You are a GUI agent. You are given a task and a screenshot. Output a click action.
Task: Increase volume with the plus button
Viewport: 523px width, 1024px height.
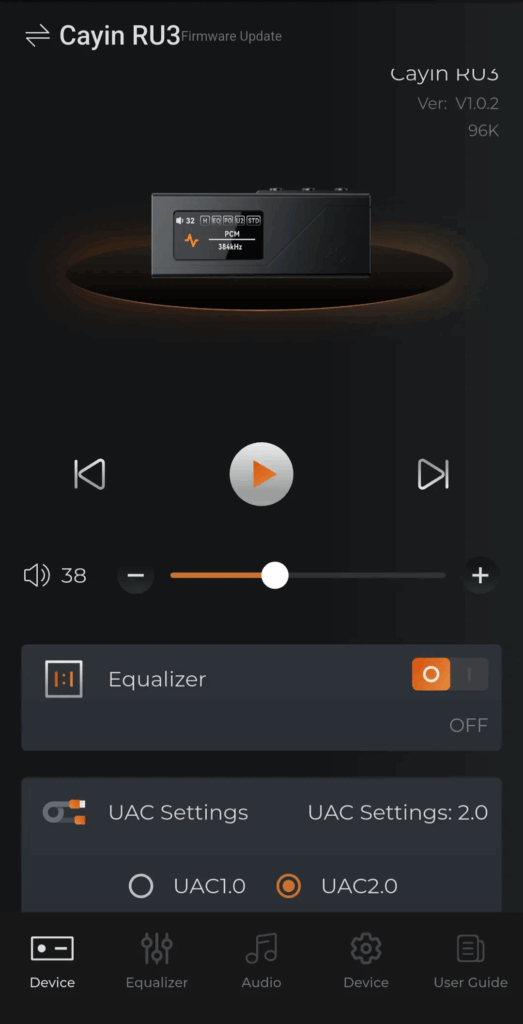tap(480, 575)
